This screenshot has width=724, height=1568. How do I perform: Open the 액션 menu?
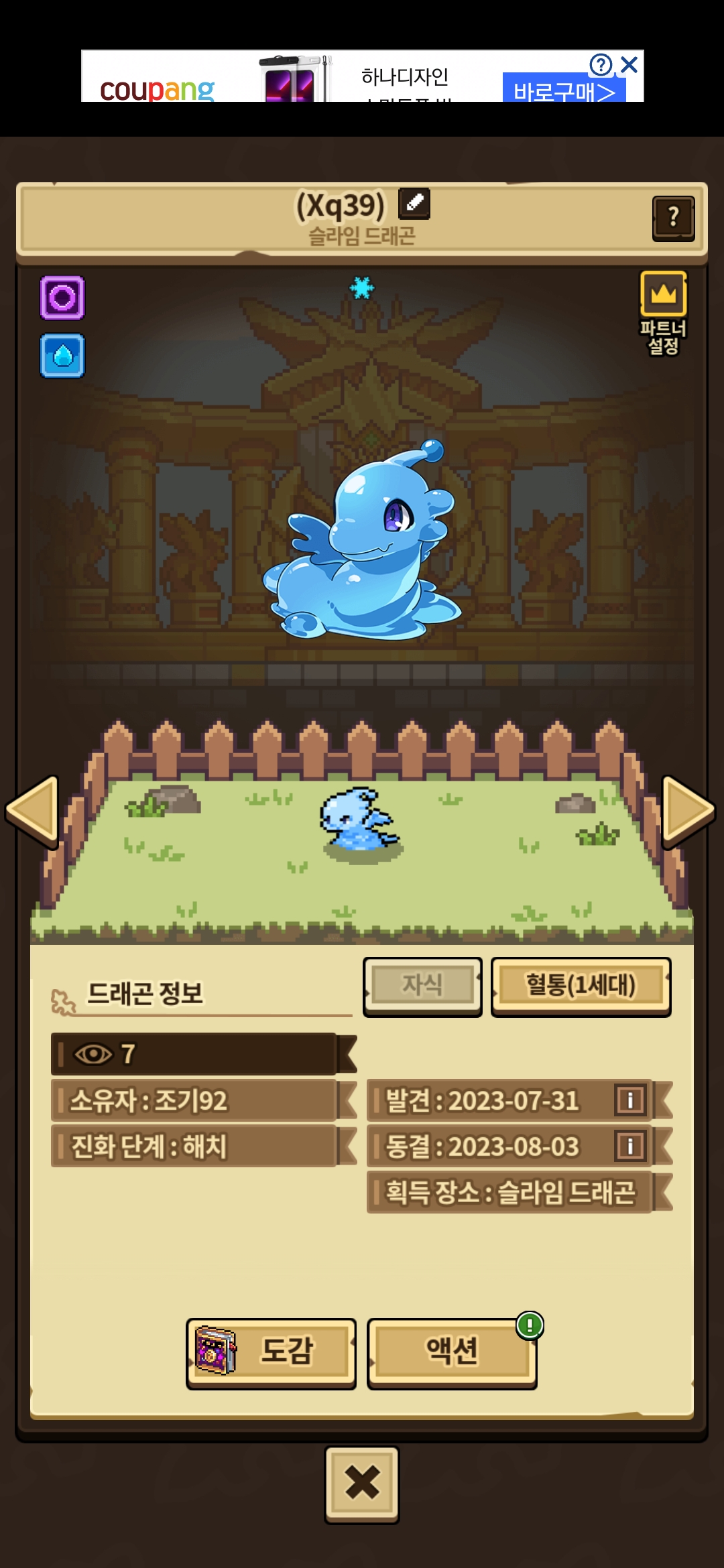point(452,1351)
